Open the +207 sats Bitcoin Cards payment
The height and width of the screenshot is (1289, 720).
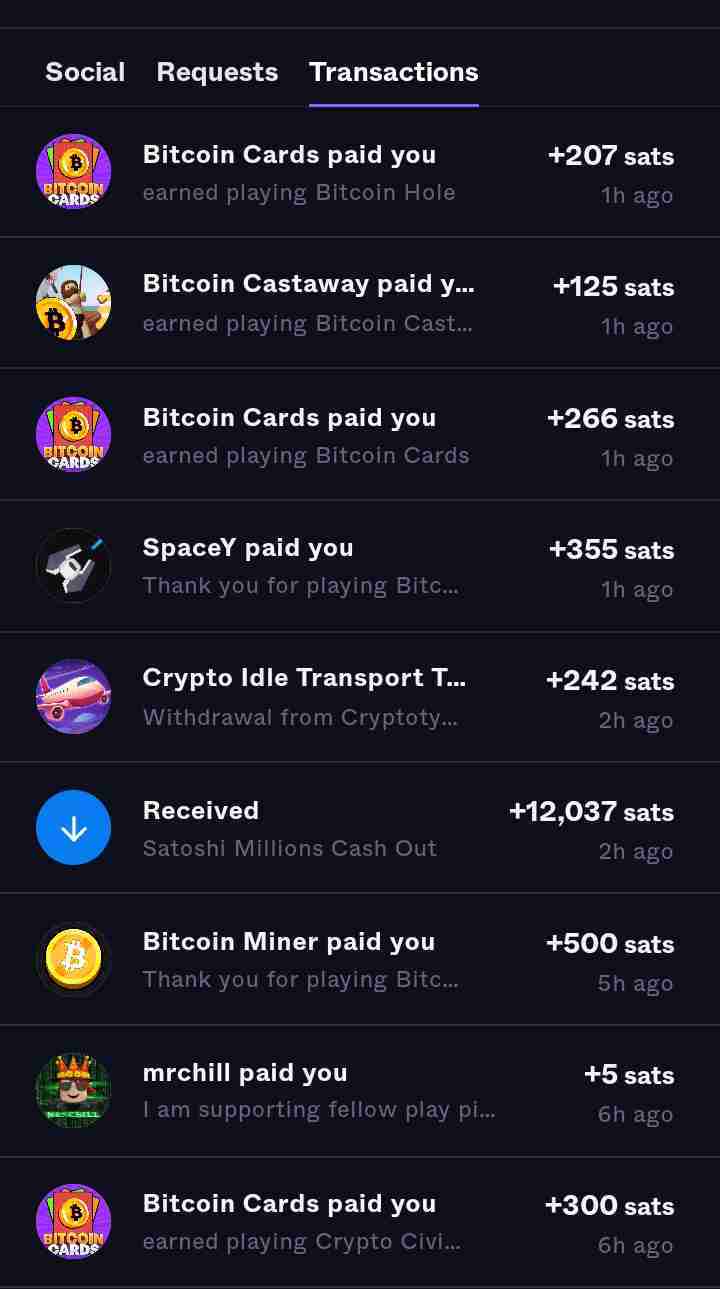coord(360,172)
